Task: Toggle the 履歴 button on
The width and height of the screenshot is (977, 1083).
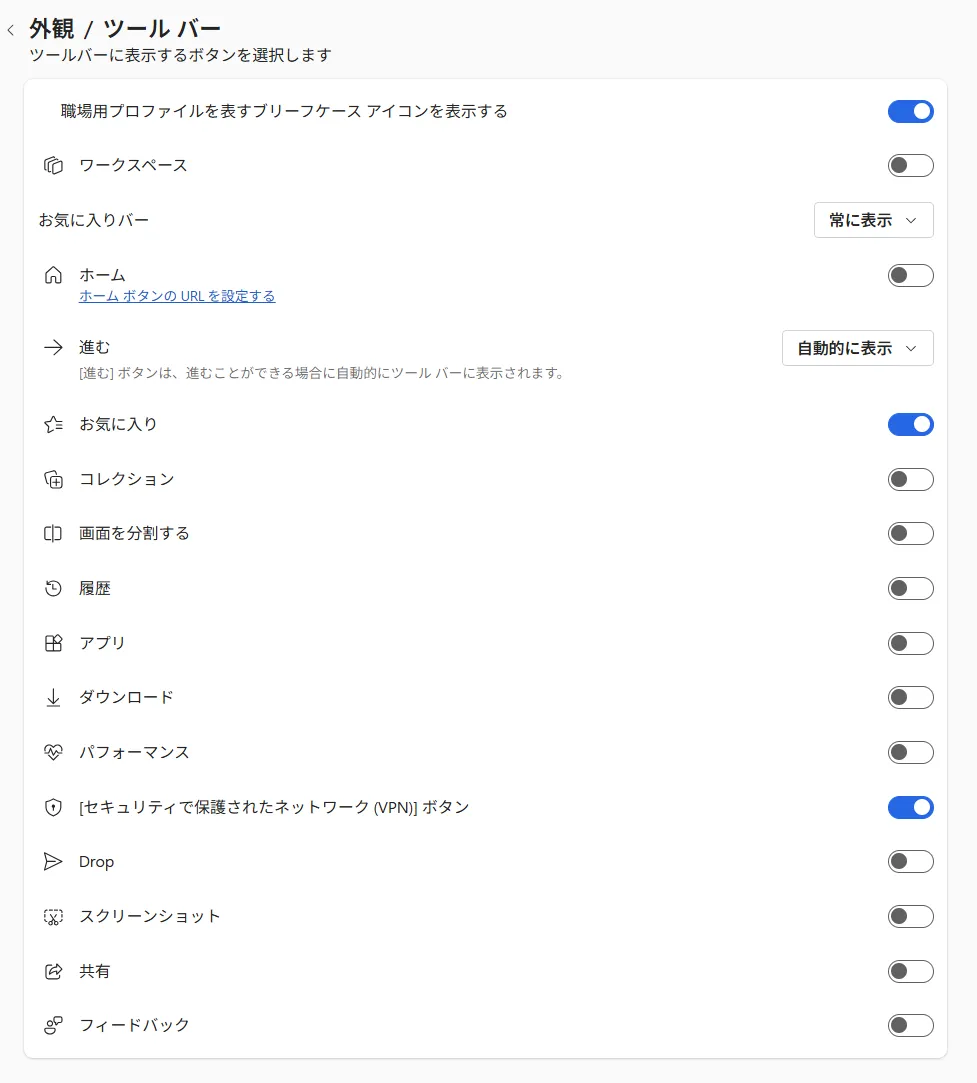Action: click(x=910, y=588)
